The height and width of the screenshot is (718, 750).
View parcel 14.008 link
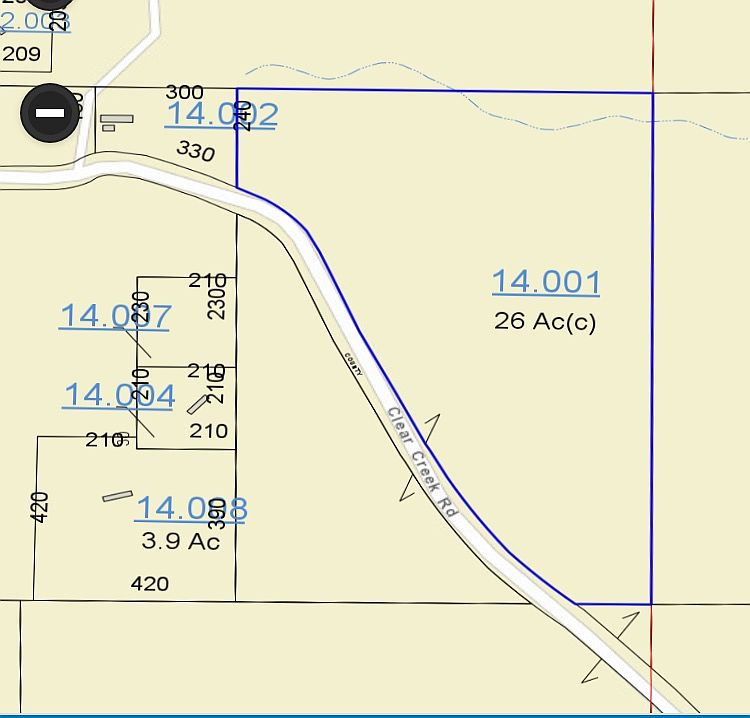[x=191, y=508]
